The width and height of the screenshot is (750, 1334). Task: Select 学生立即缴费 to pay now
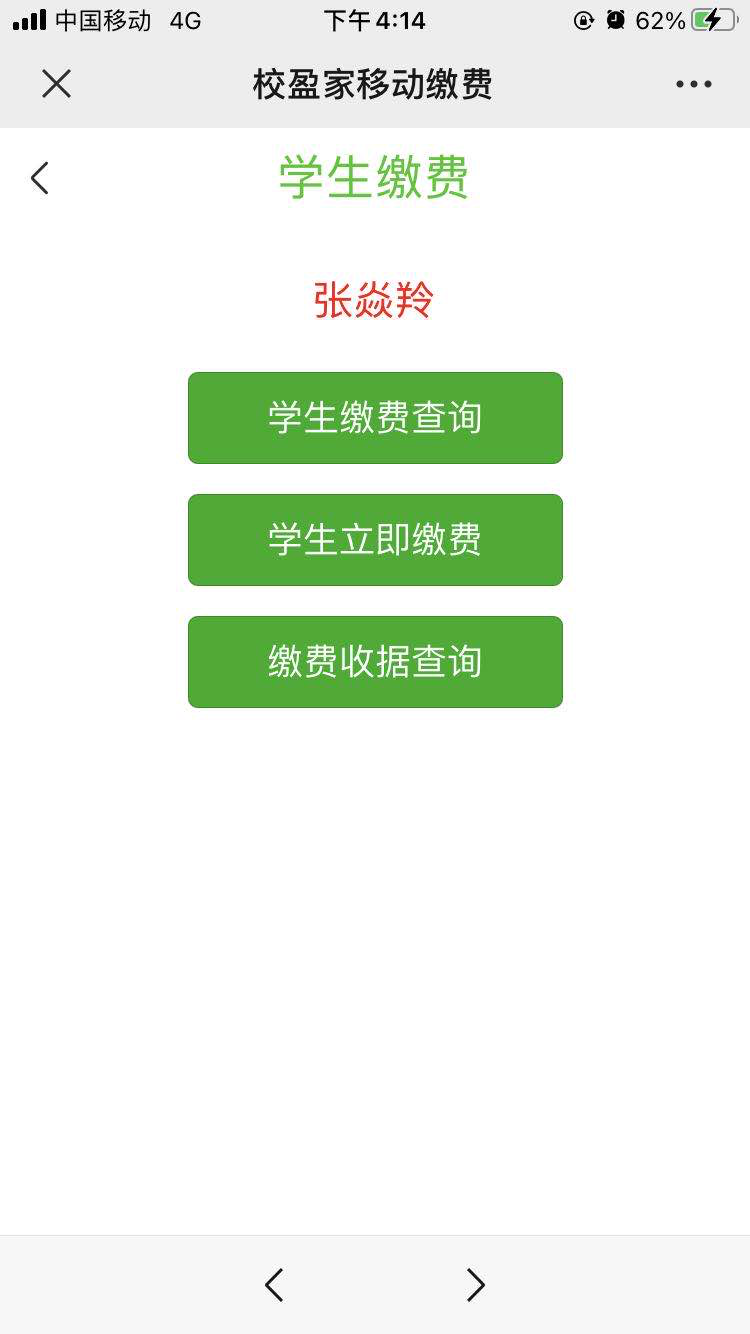click(x=375, y=540)
